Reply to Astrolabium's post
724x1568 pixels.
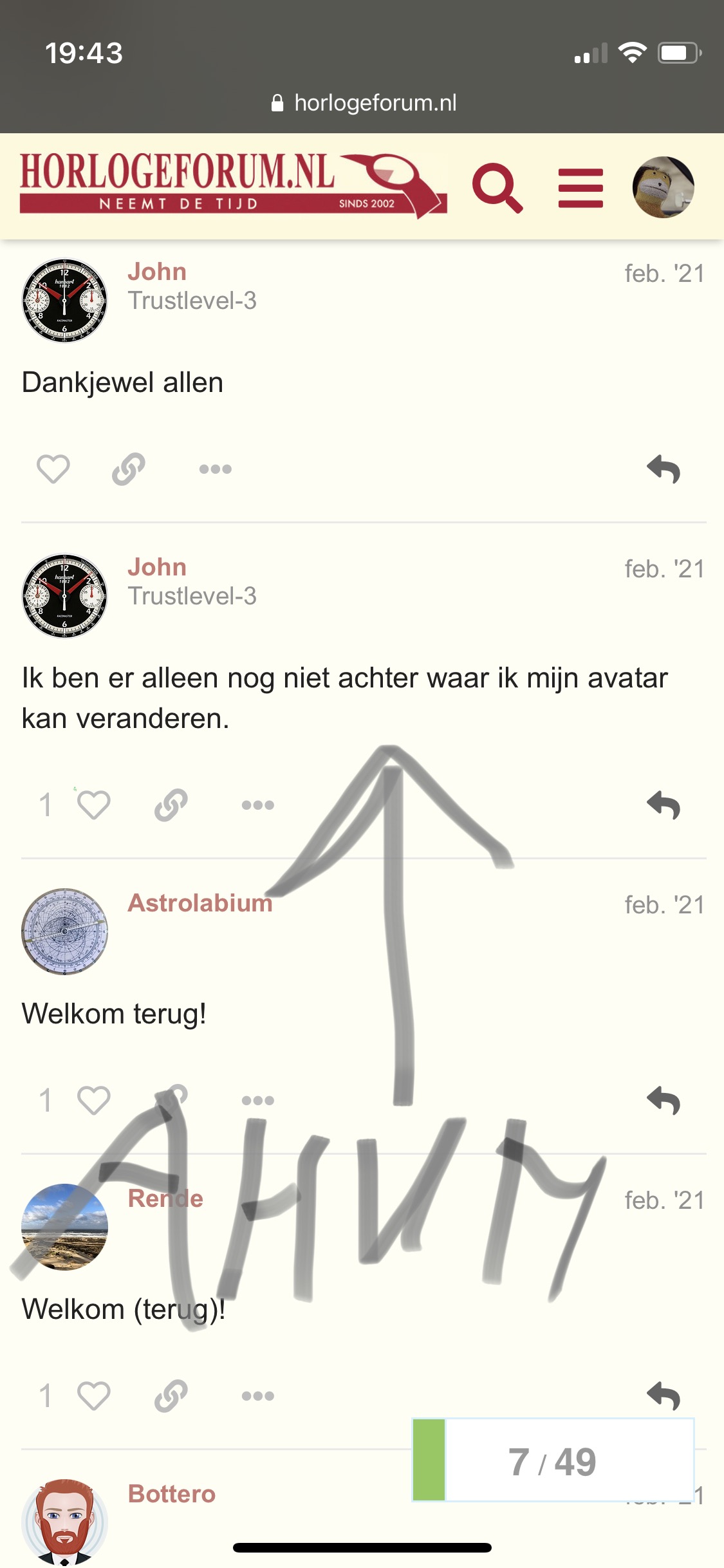pos(664,1100)
